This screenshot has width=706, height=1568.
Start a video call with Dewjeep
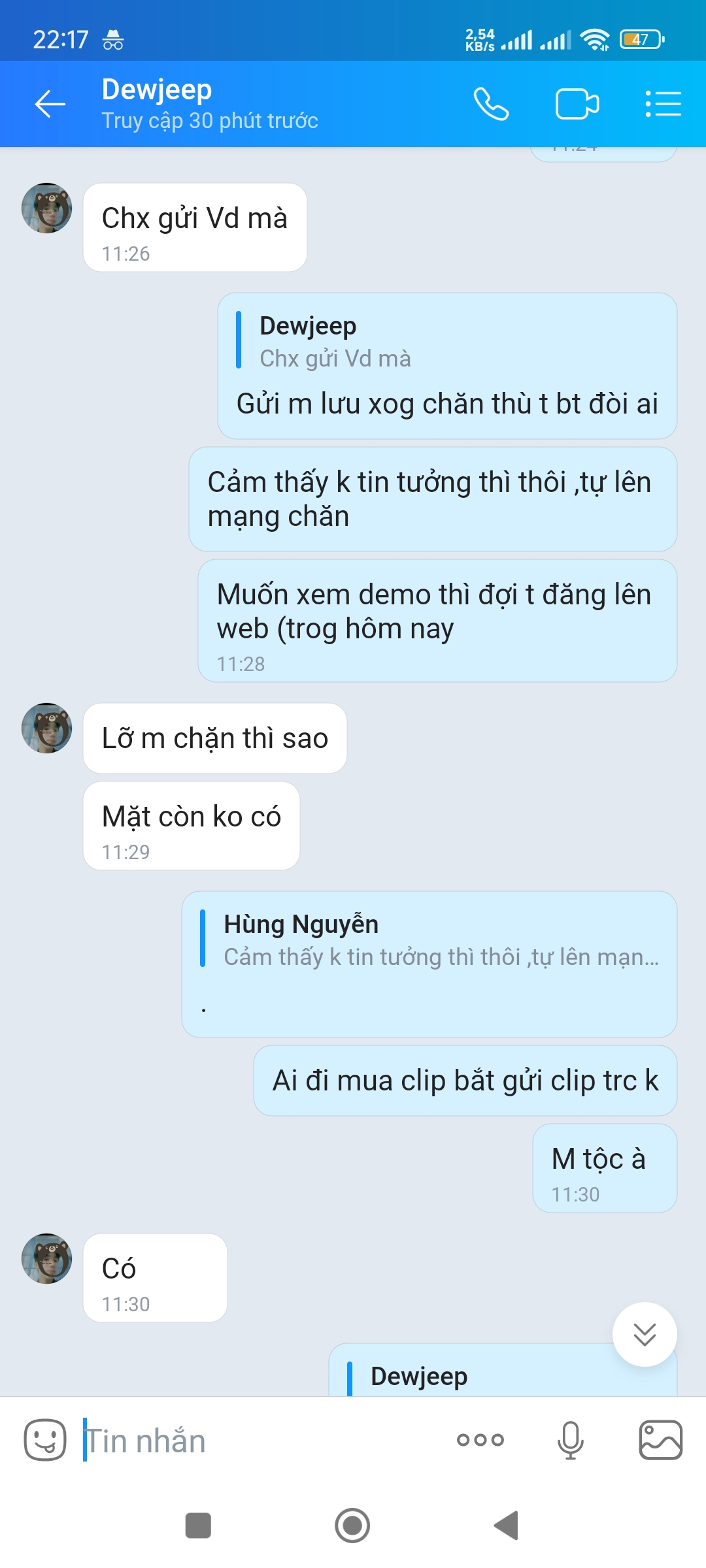(x=577, y=104)
